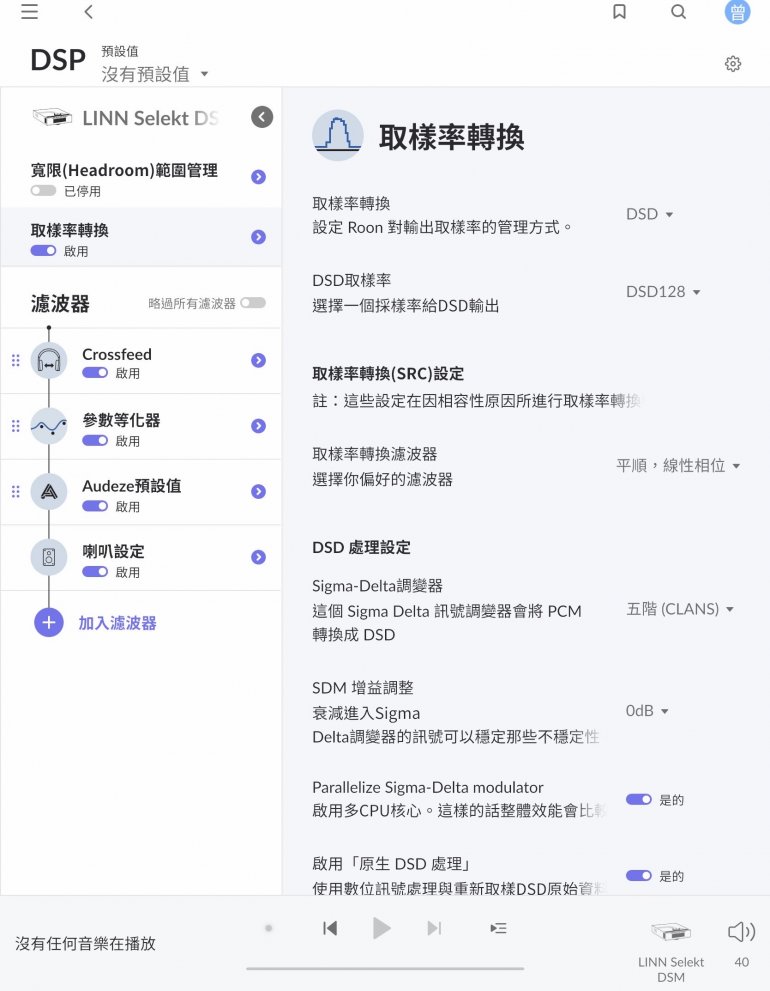Open the search icon

click(x=678, y=12)
